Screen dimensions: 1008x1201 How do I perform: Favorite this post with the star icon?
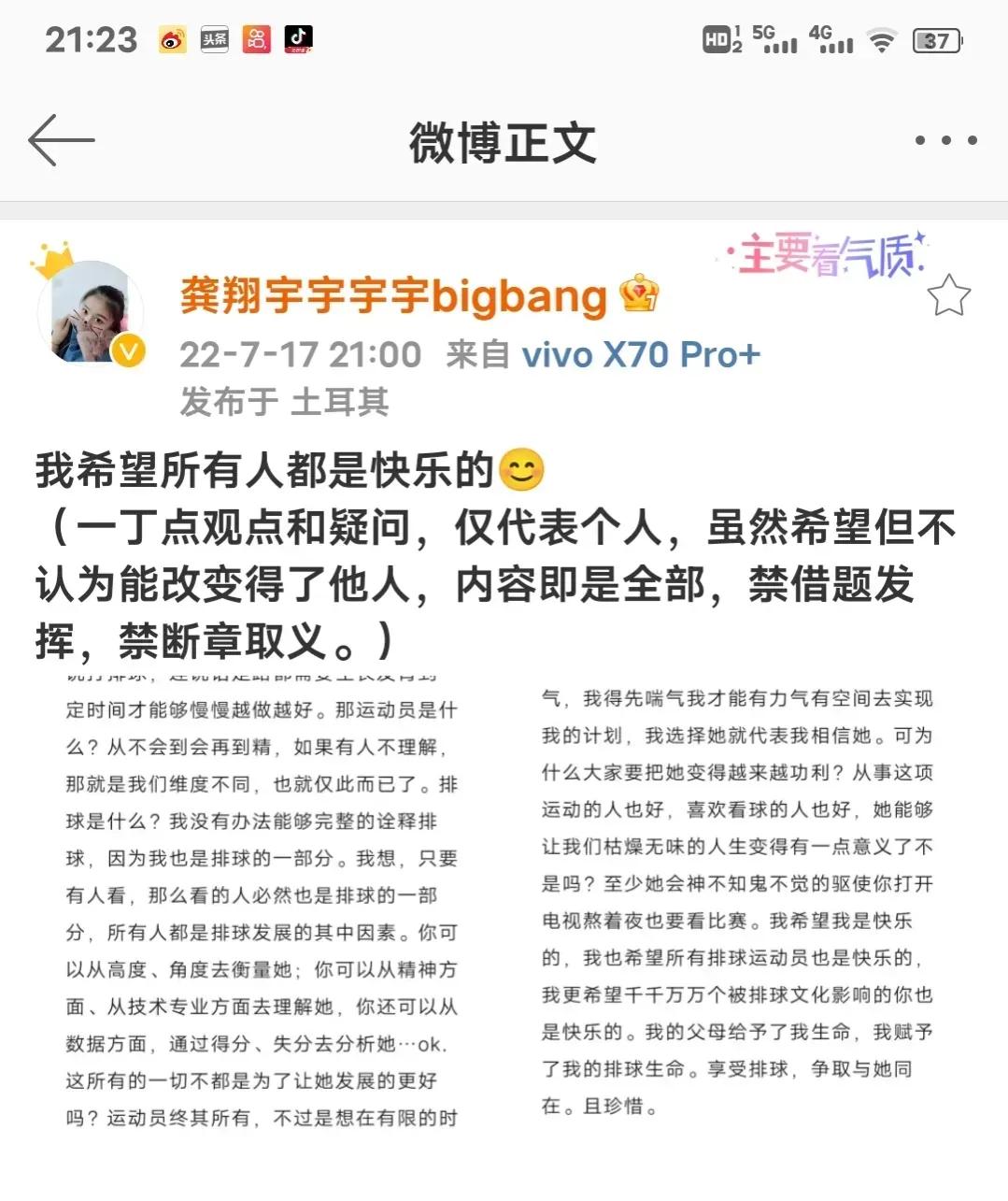[x=948, y=295]
